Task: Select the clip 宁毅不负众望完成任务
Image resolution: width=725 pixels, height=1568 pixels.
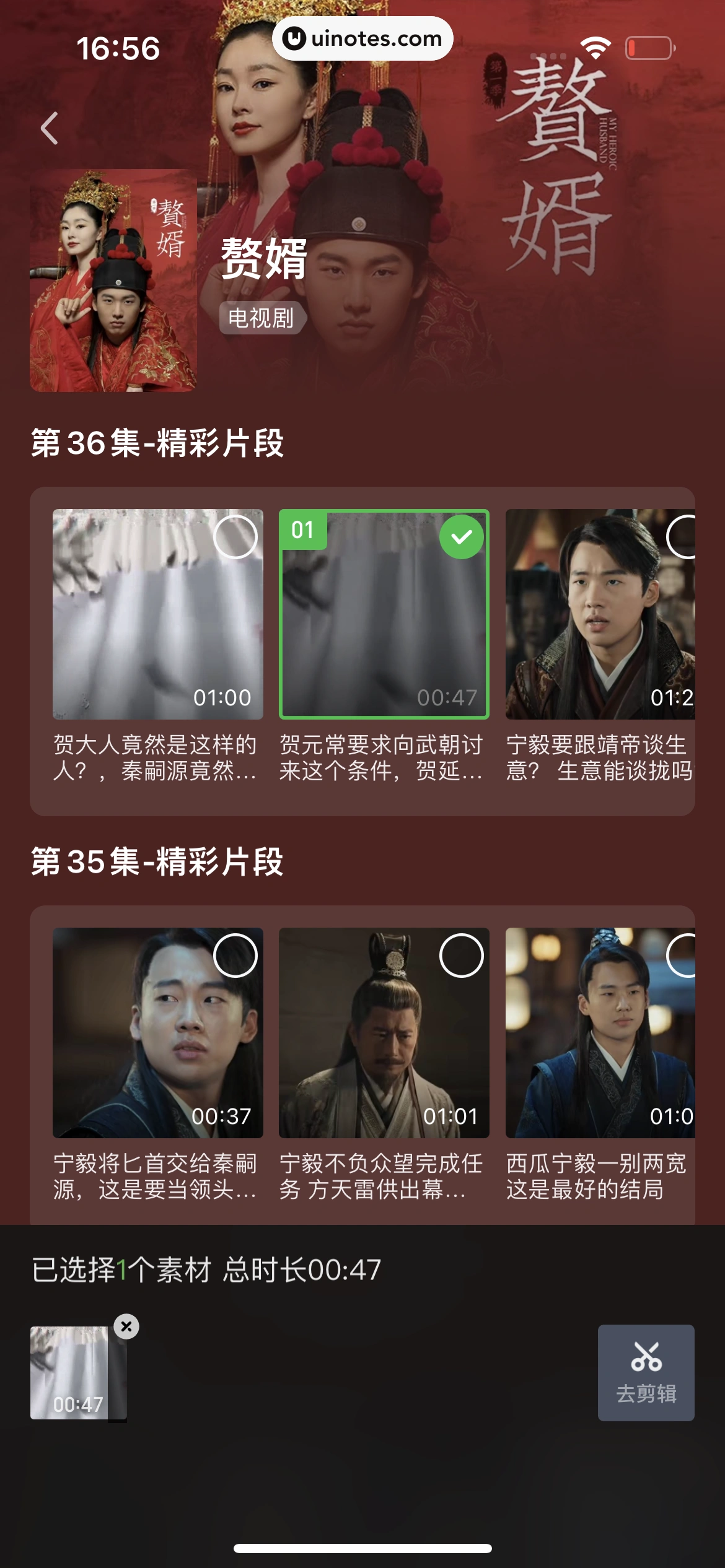Action: 461,956
